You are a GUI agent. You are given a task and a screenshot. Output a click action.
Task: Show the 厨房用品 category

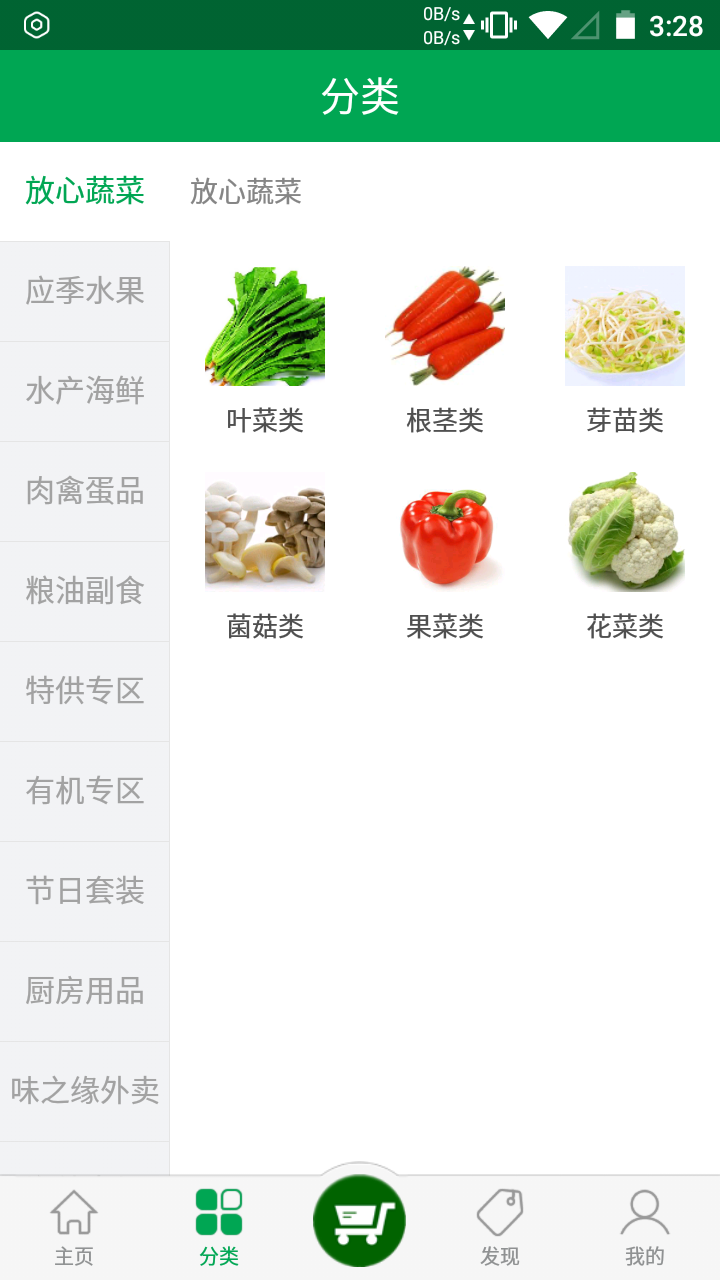[85, 991]
